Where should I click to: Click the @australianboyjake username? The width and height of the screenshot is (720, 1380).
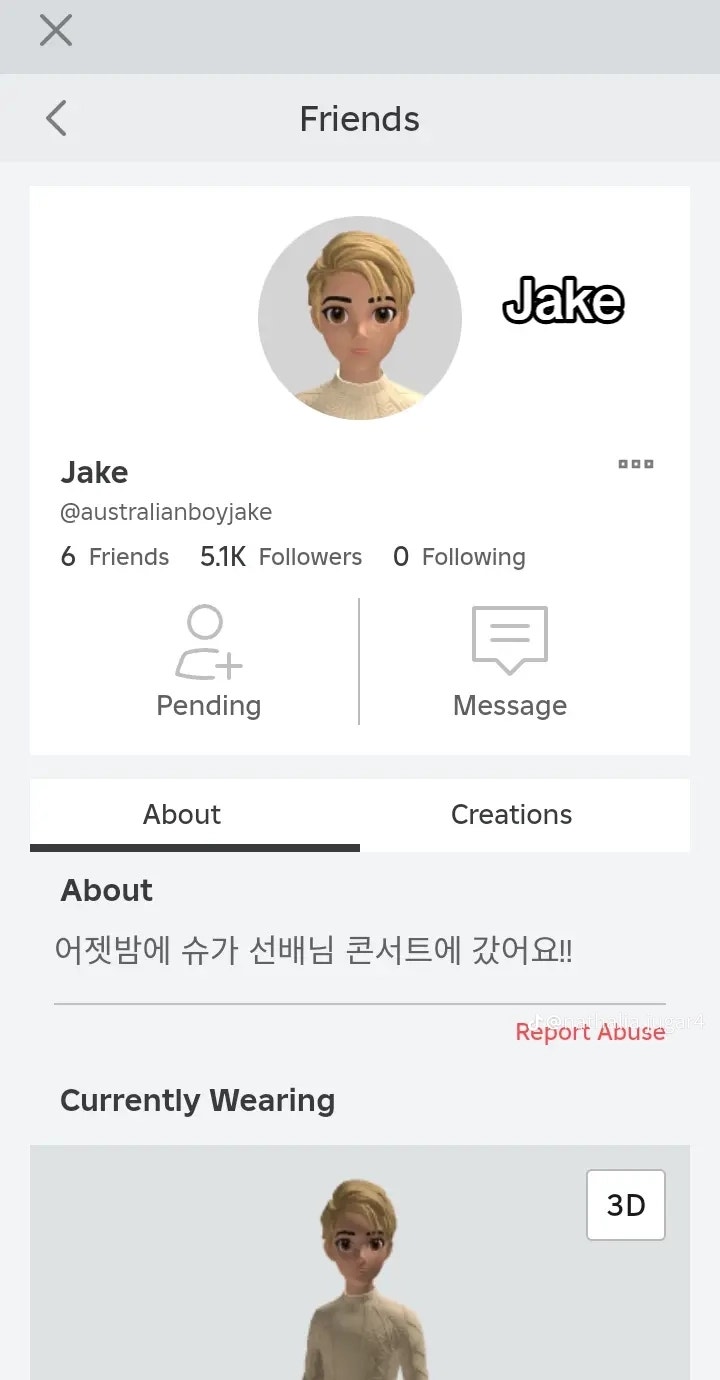[x=166, y=512]
